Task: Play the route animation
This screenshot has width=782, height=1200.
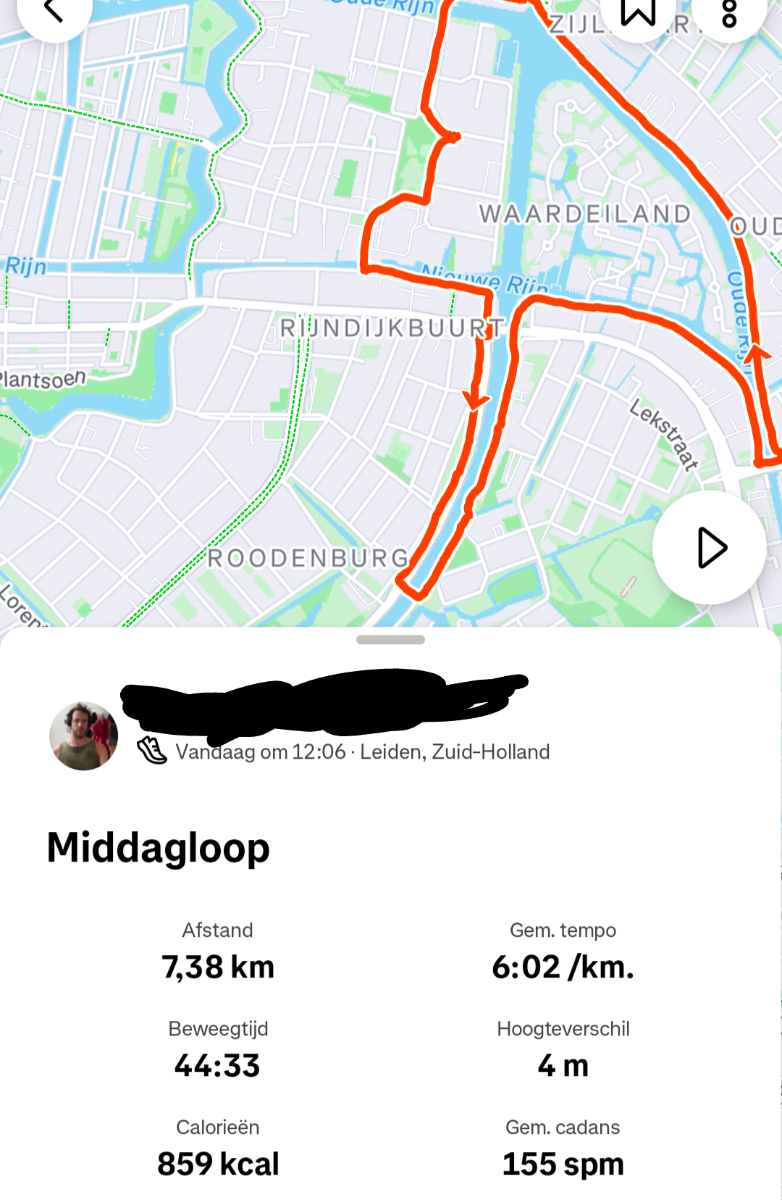Action: point(710,547)
